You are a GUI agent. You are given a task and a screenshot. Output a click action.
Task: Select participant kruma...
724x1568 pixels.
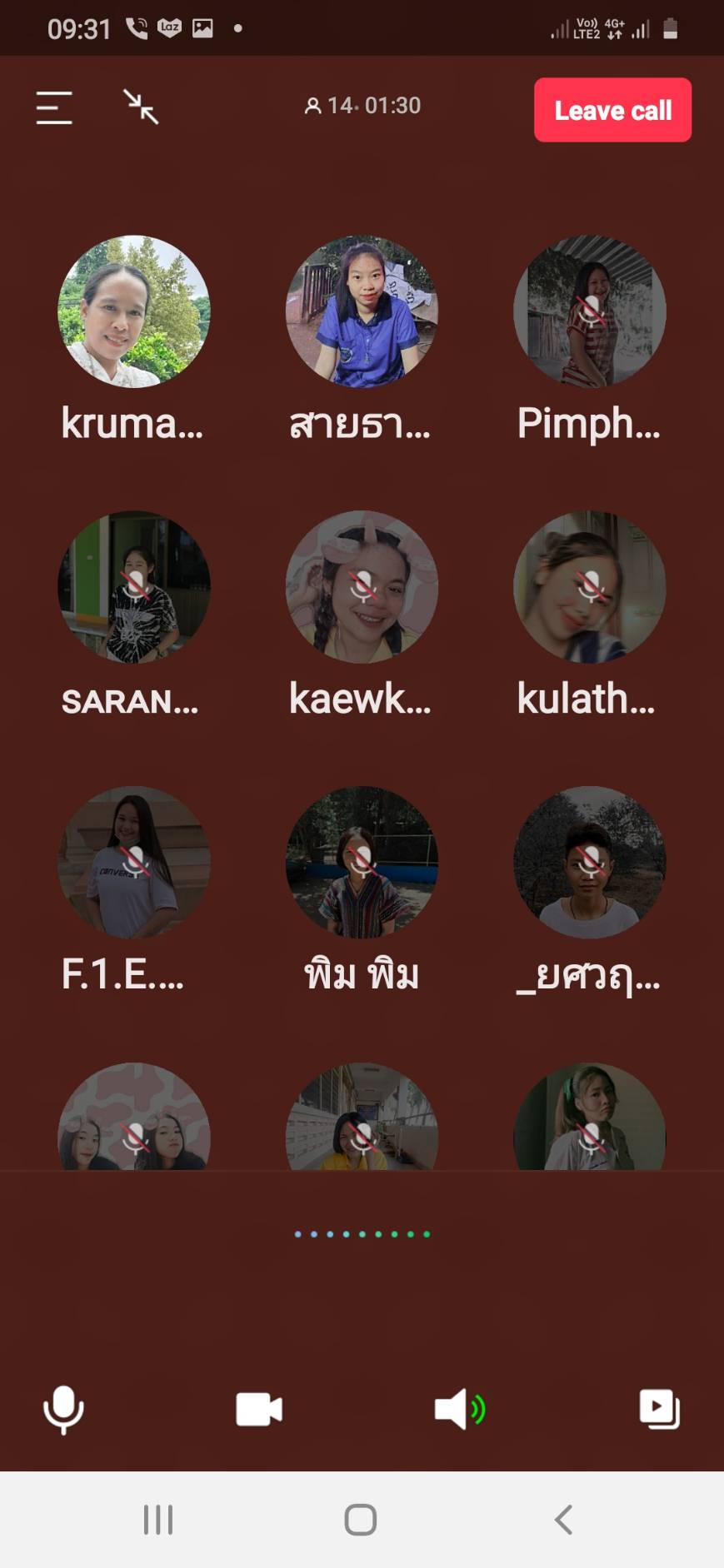pos(133,312)
